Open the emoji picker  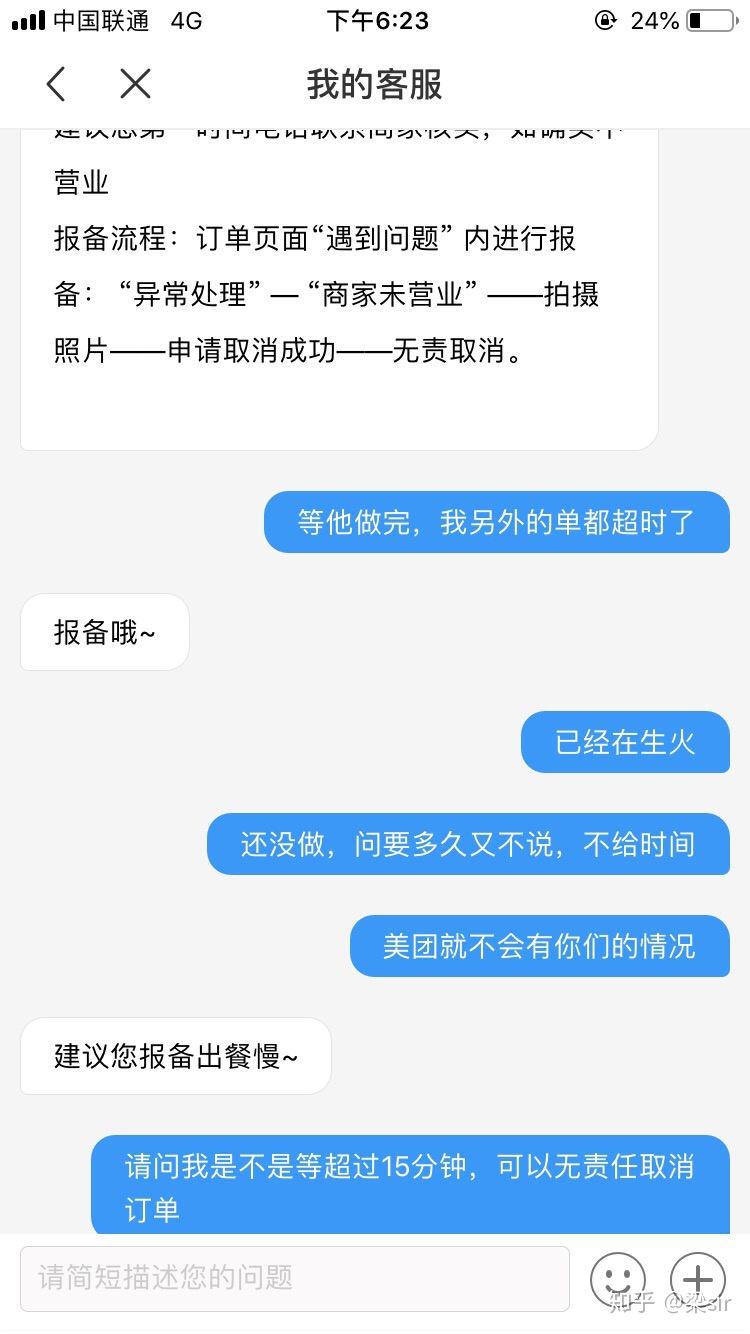(x=617, y=1278)
